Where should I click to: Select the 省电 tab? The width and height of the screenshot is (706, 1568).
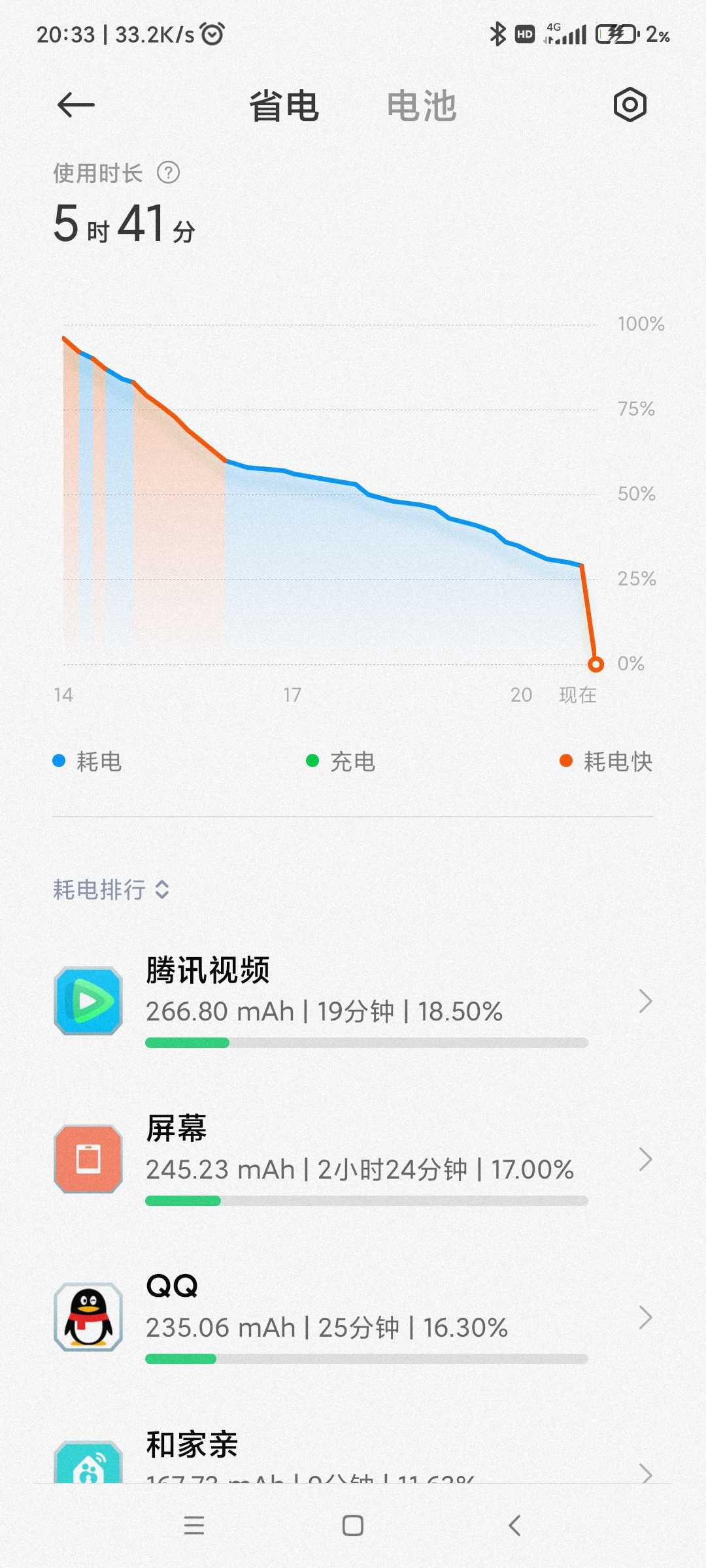pyautogui.click(x=284, y=106)
